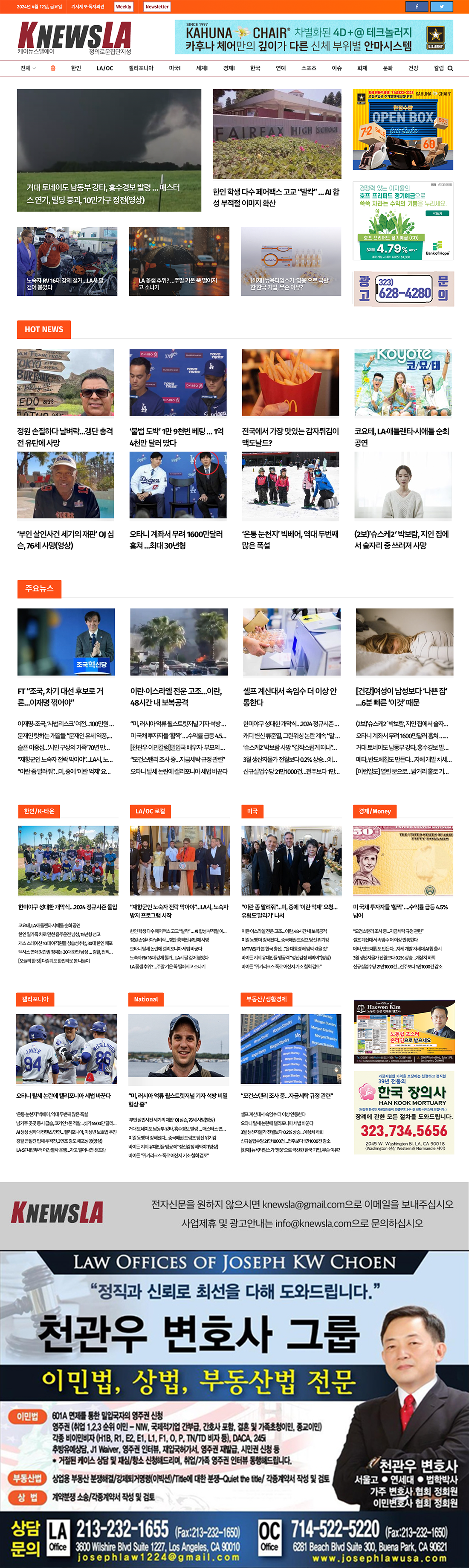Expand the 전체 dropdown menu
Screen dimensions: 469x1568
click(x=28, y=68)
